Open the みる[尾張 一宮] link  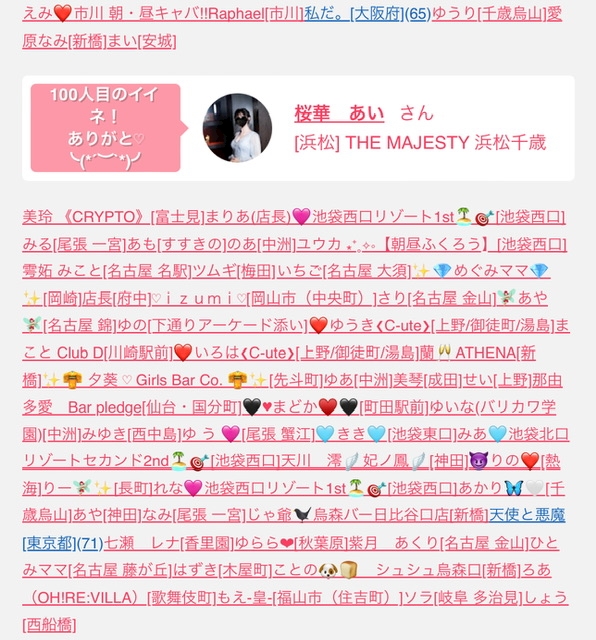tap(72, 244)
